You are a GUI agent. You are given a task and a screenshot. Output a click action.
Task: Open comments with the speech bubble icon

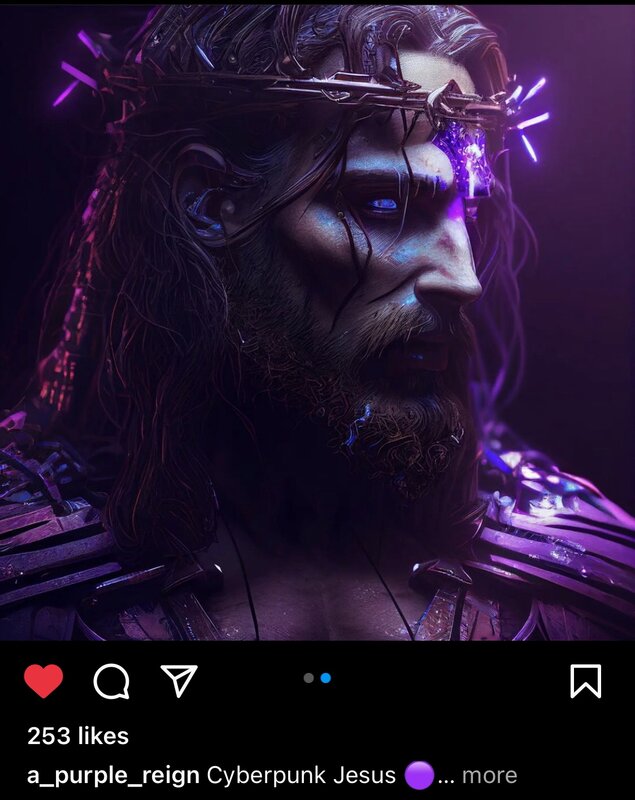[x=111, y=681]
